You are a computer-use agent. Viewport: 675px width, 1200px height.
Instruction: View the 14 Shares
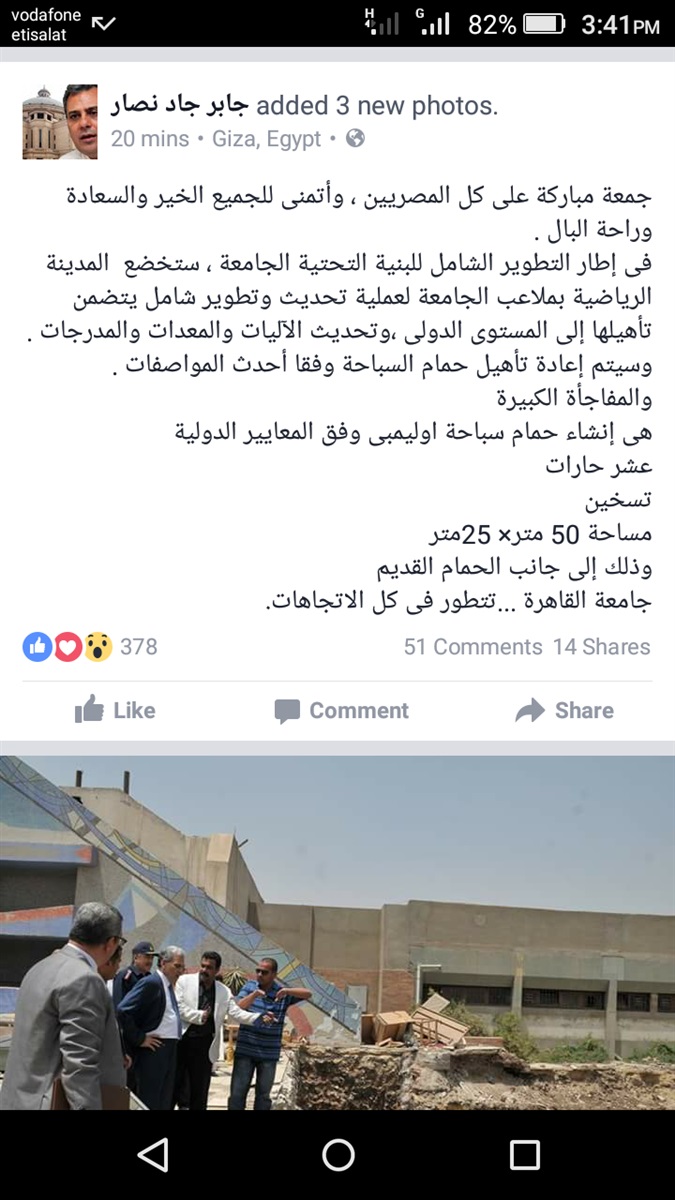tap(602, 647)
